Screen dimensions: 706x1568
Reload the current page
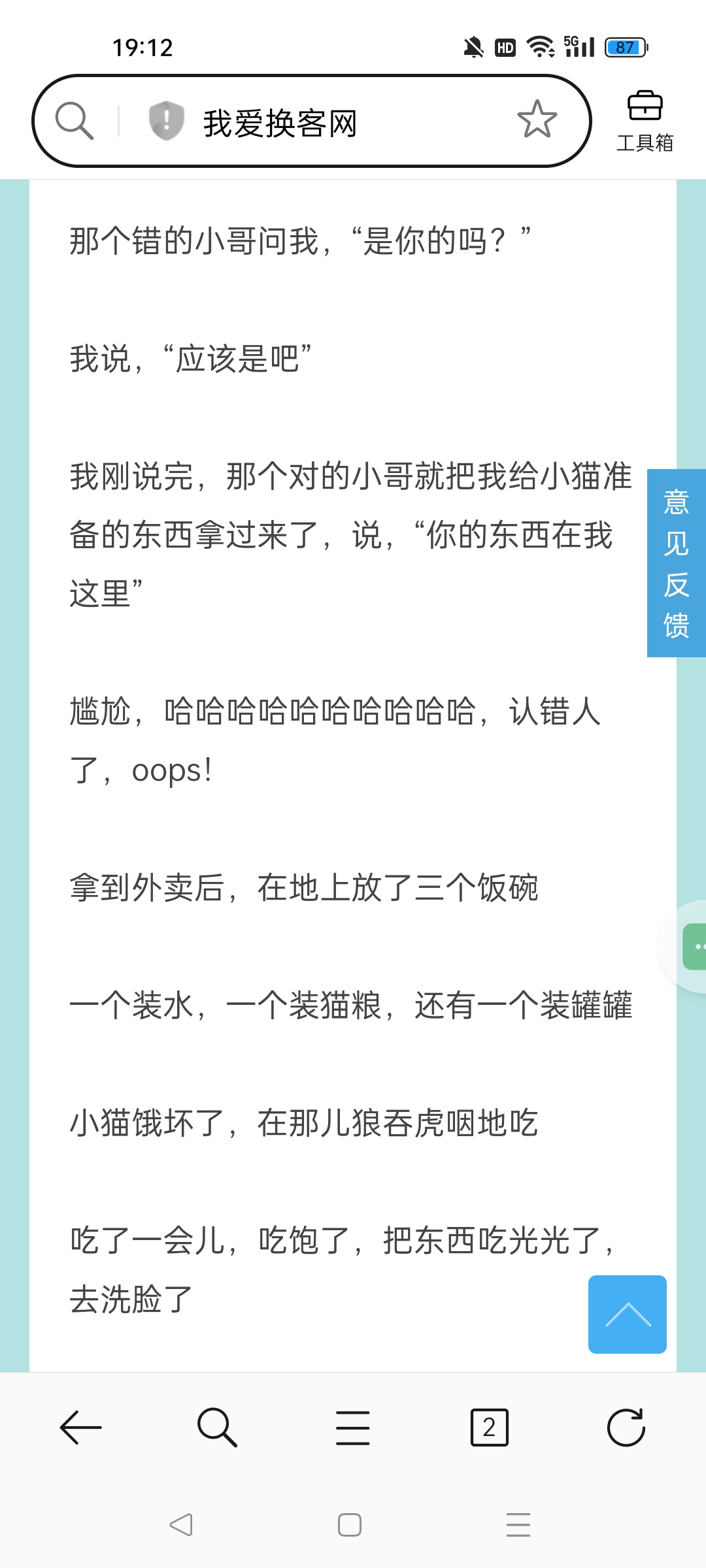click(x=626, y=1428)
